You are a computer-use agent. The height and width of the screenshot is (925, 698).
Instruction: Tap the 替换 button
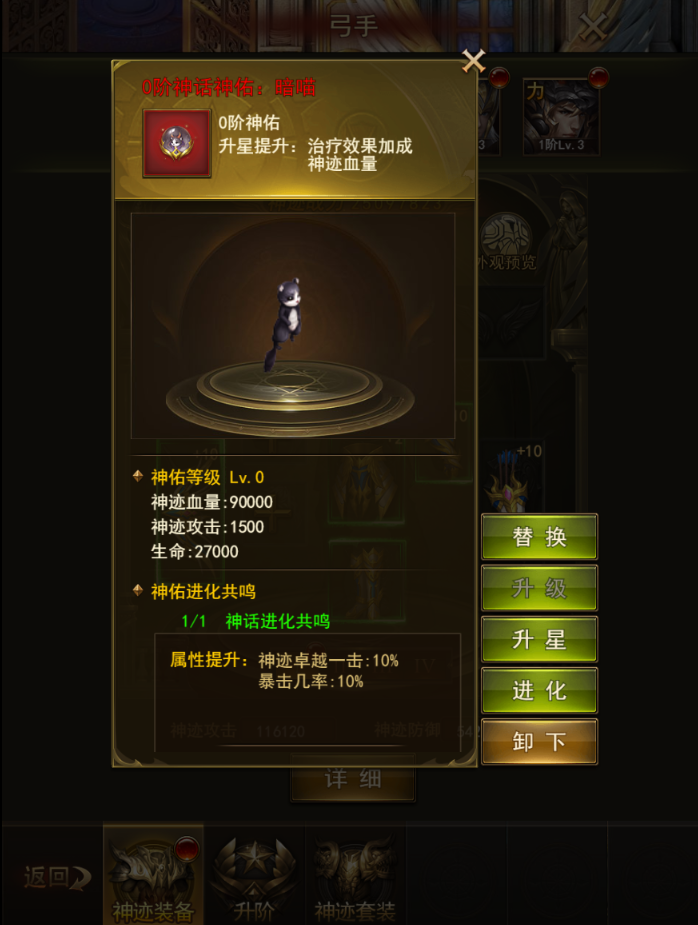click(539, 537)
